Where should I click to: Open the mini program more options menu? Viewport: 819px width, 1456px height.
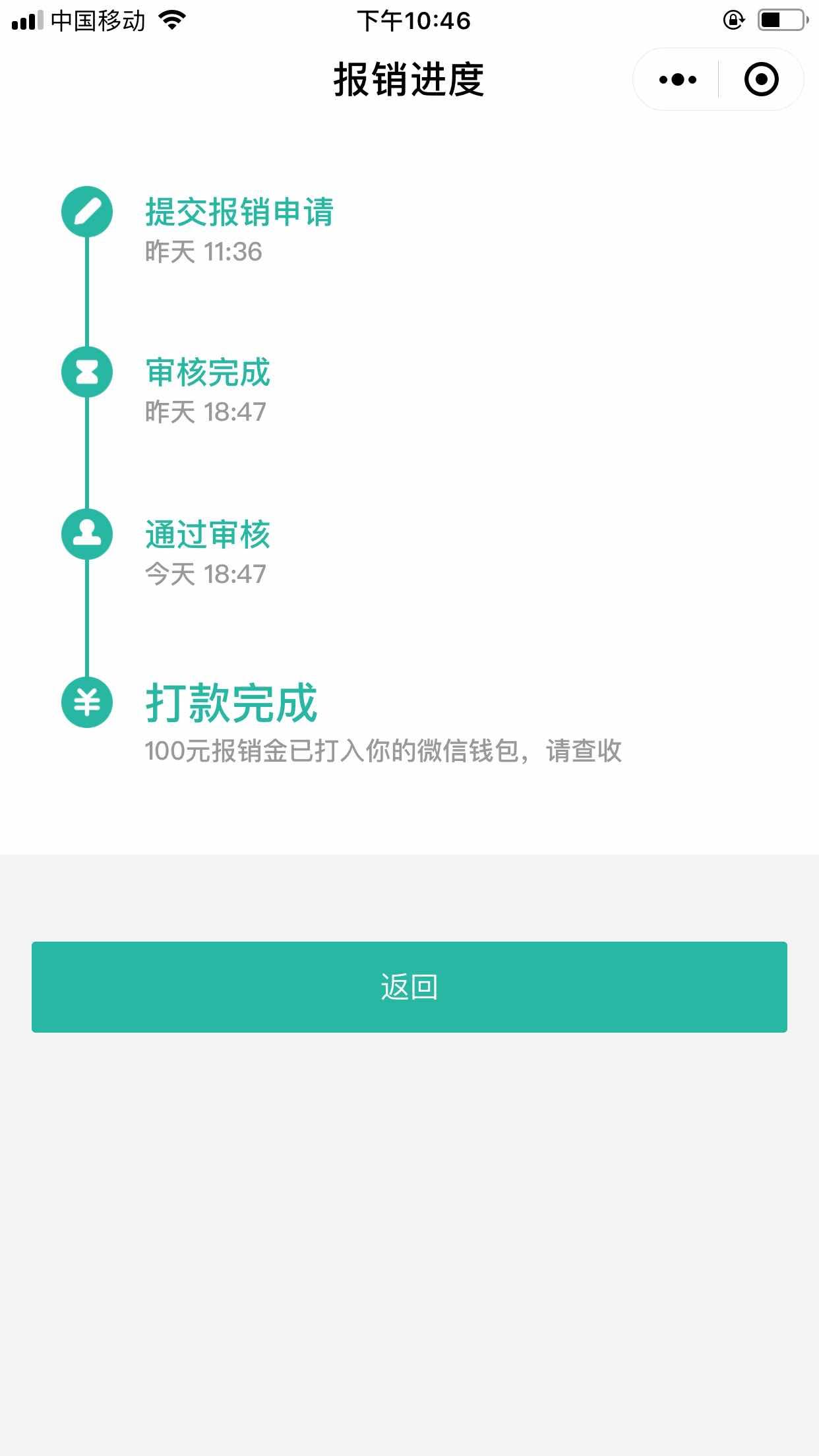click(x=677, y=80)
